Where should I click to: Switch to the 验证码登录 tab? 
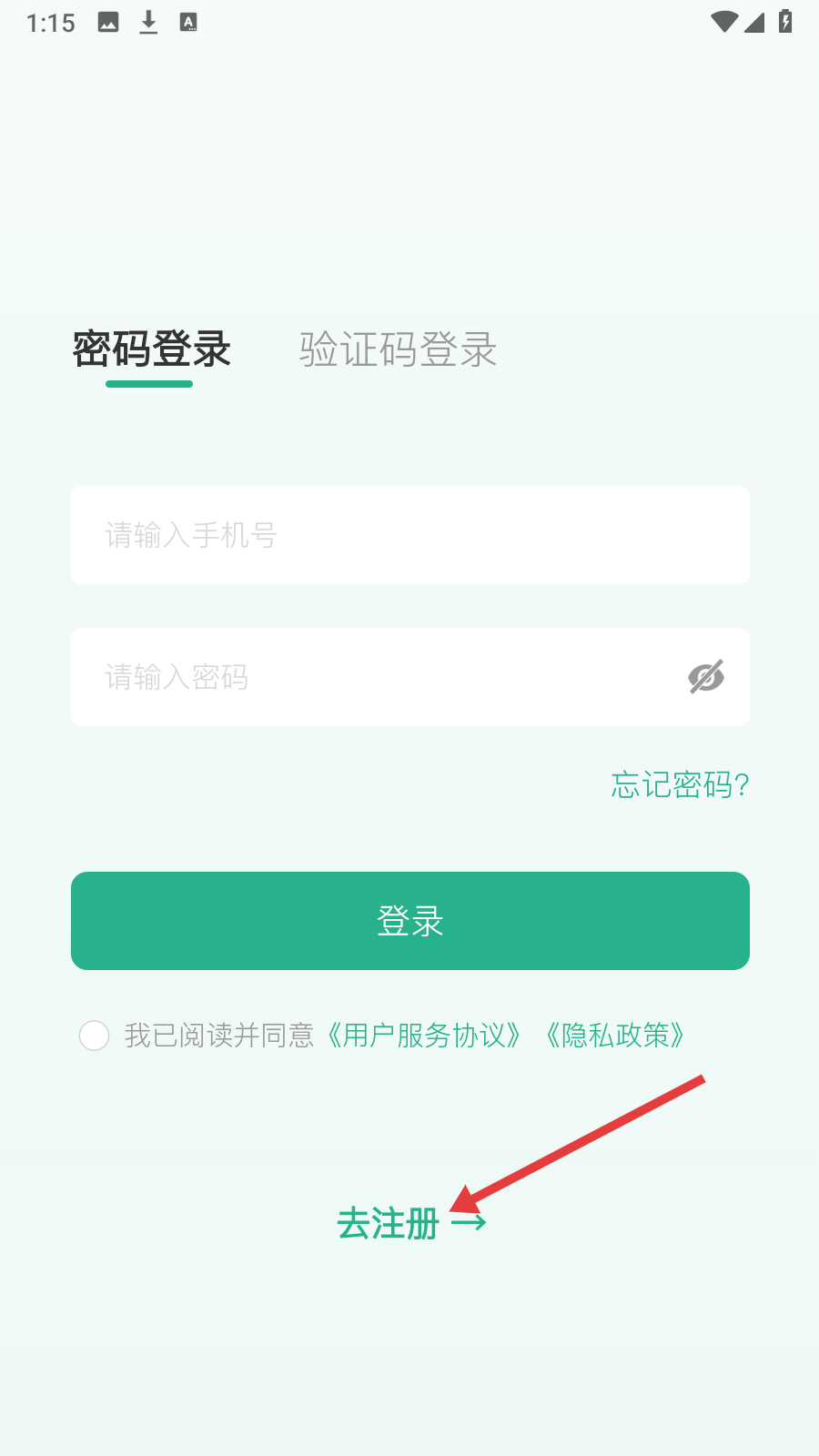(x=398, y=349)
